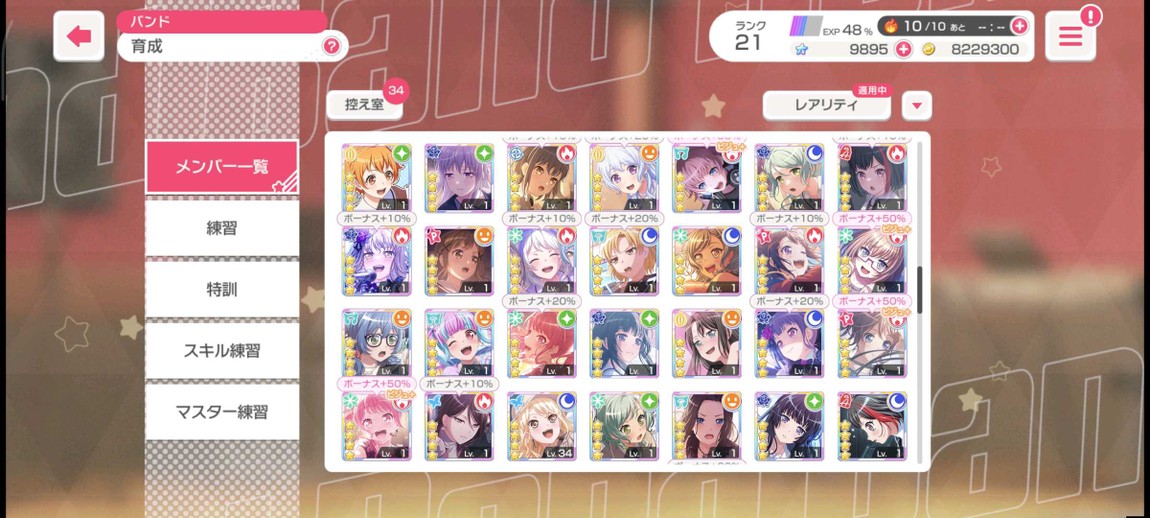Select the Lv. 34 blonde member card
The width and height of the screenshot is (1150, 518).
(541, 426)
